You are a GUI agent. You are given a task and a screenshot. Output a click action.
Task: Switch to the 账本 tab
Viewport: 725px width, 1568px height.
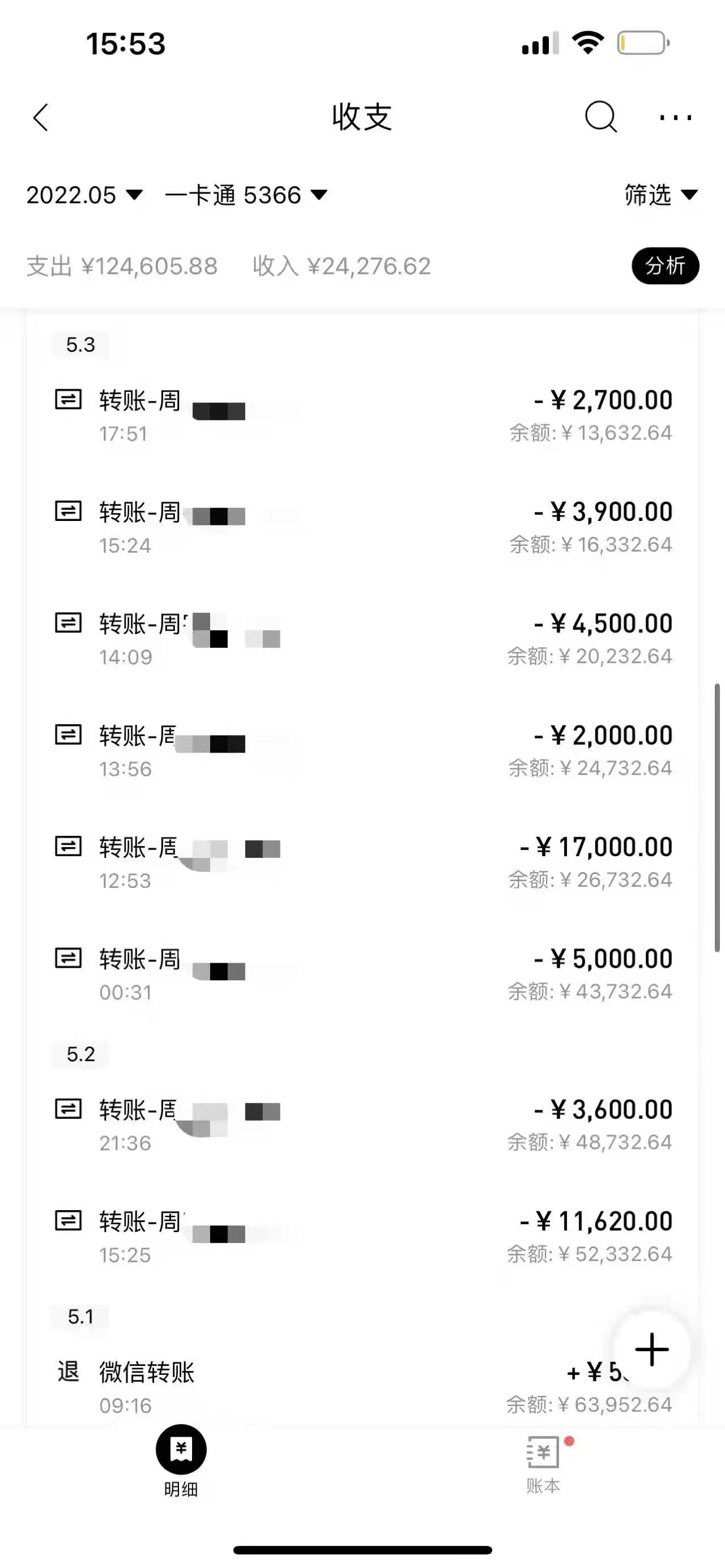click(544, 1461)
